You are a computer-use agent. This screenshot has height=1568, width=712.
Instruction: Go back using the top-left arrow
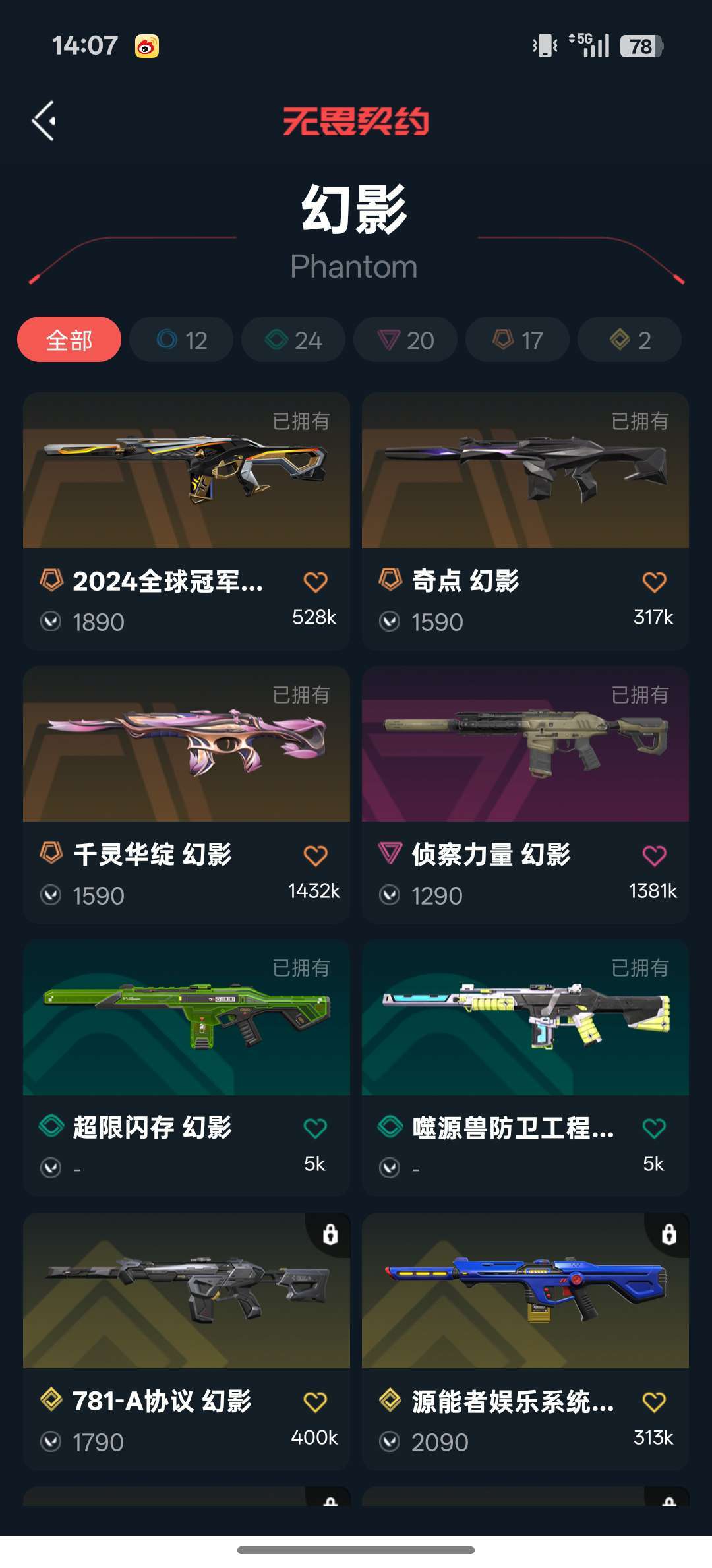pyautogui.click(x=44, y=121)
